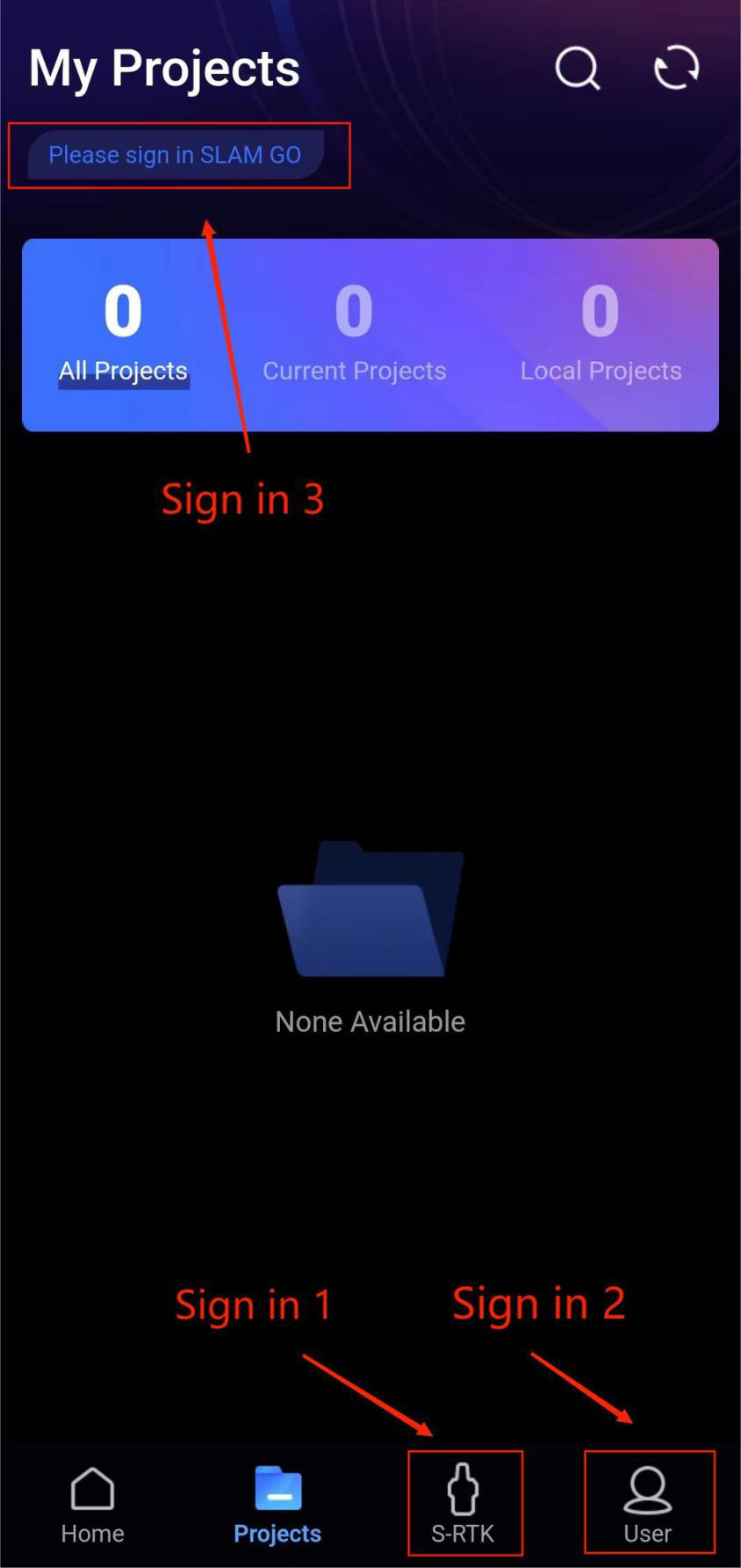Open the S-RTK tab
Screen dimensions: 741x1568
pyautogui.click(x=463, y=1506)
